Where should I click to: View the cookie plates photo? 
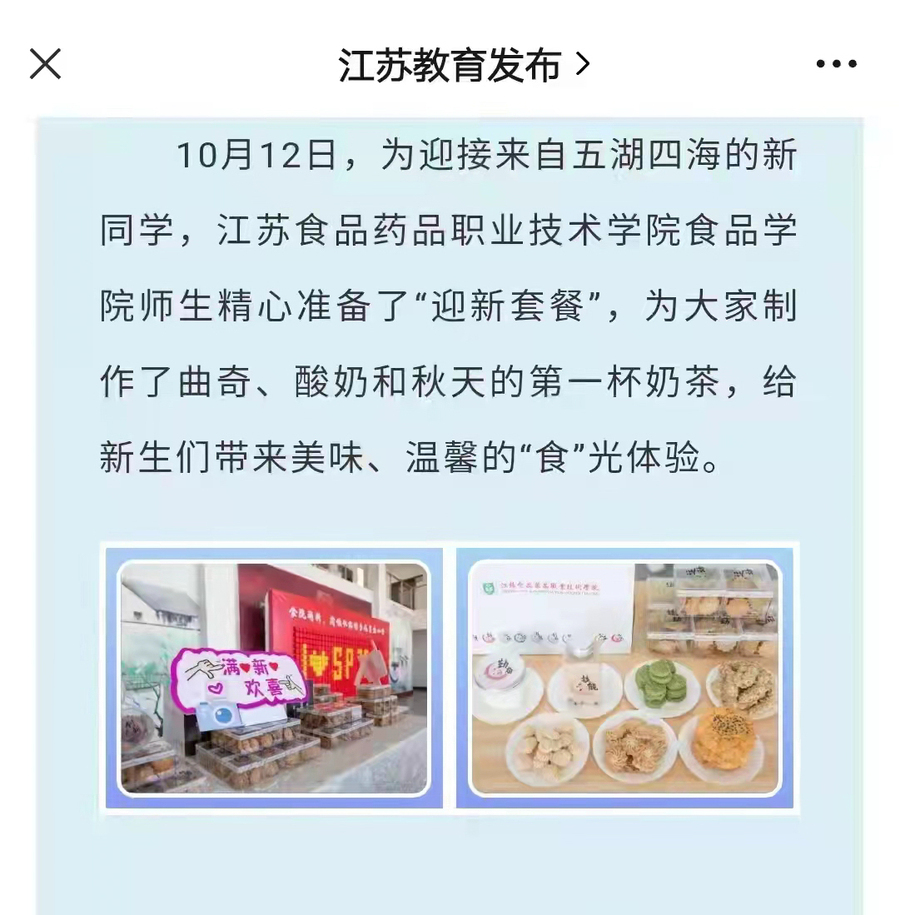tap(625, 678)
